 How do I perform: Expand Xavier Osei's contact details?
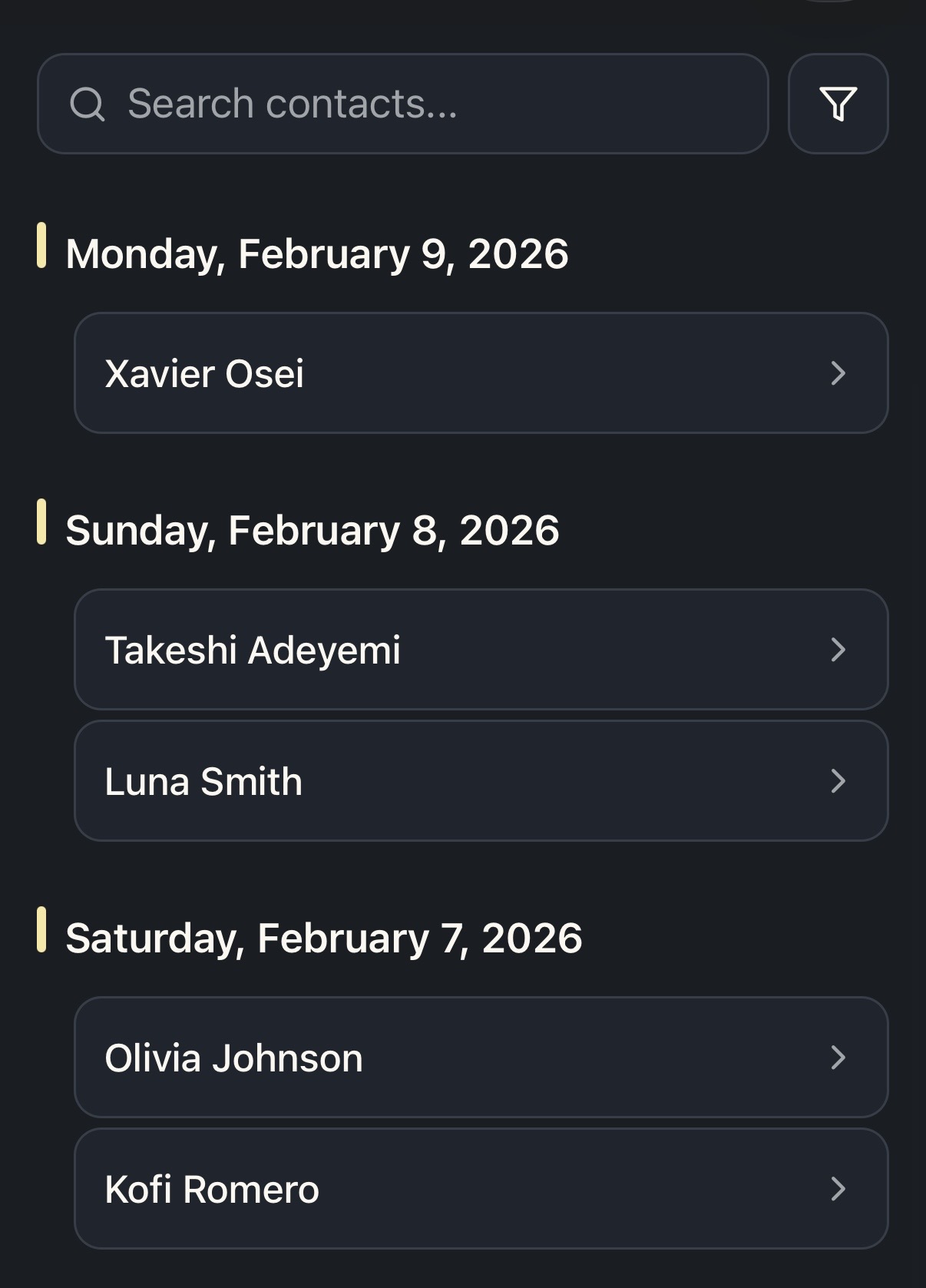[481, 372]
